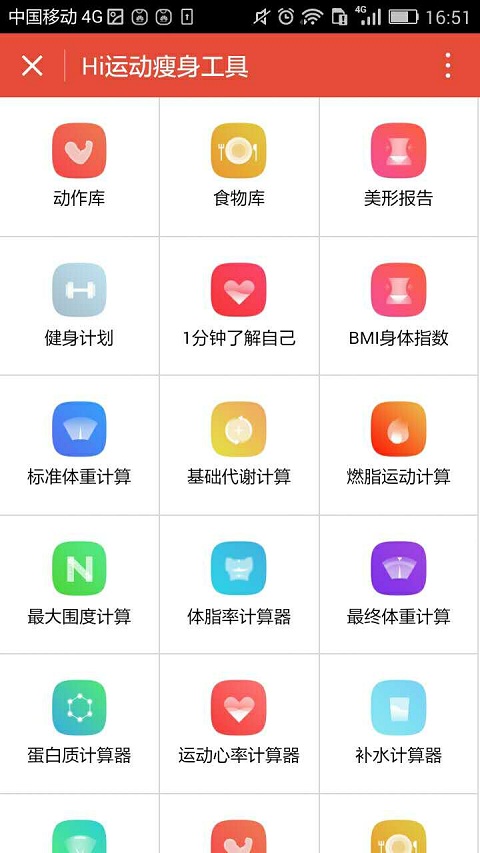Open BMI身体指数 calculator
The image size is (480, 853).
pos(399,306)
